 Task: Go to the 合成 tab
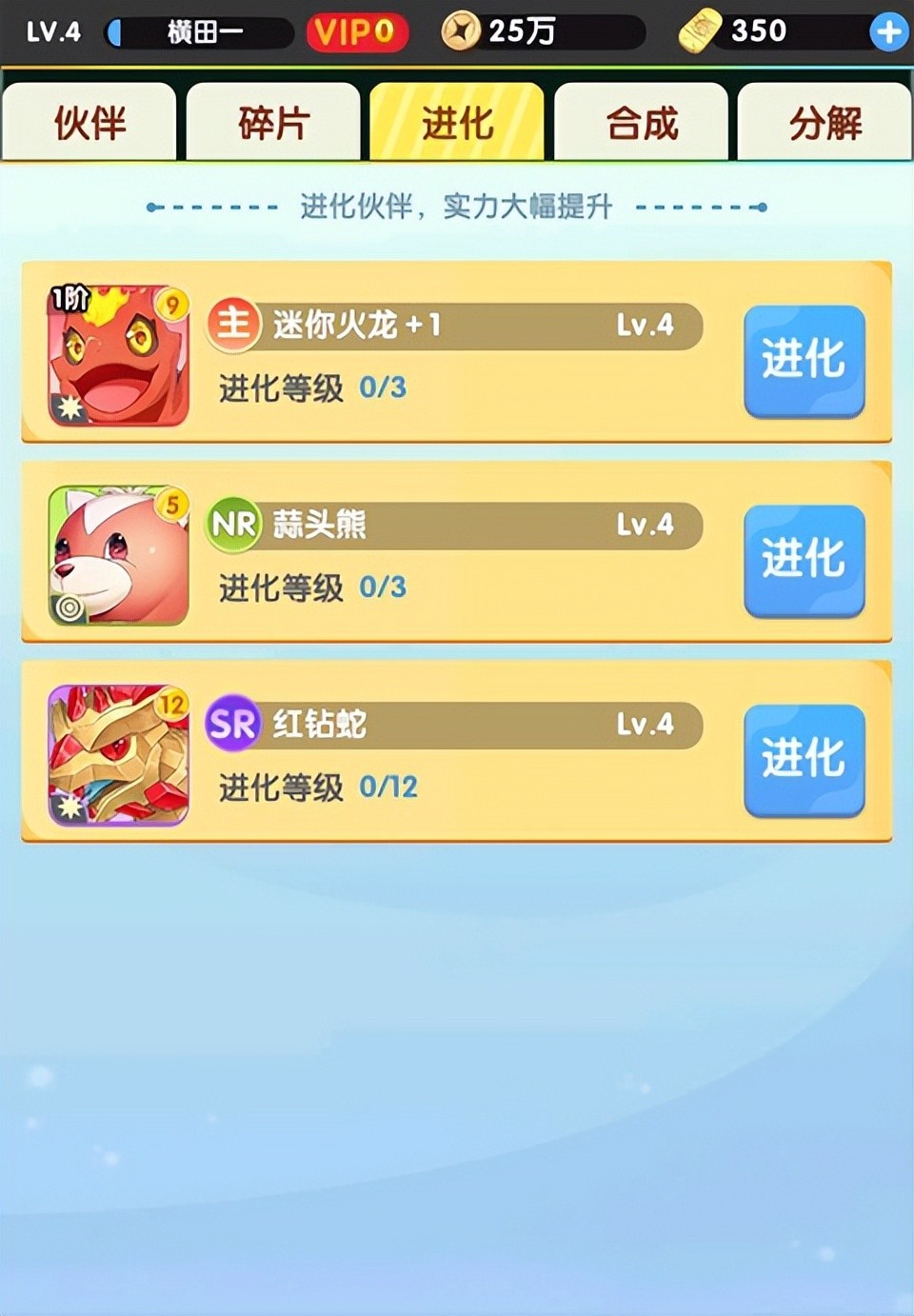tap(642, 123)
